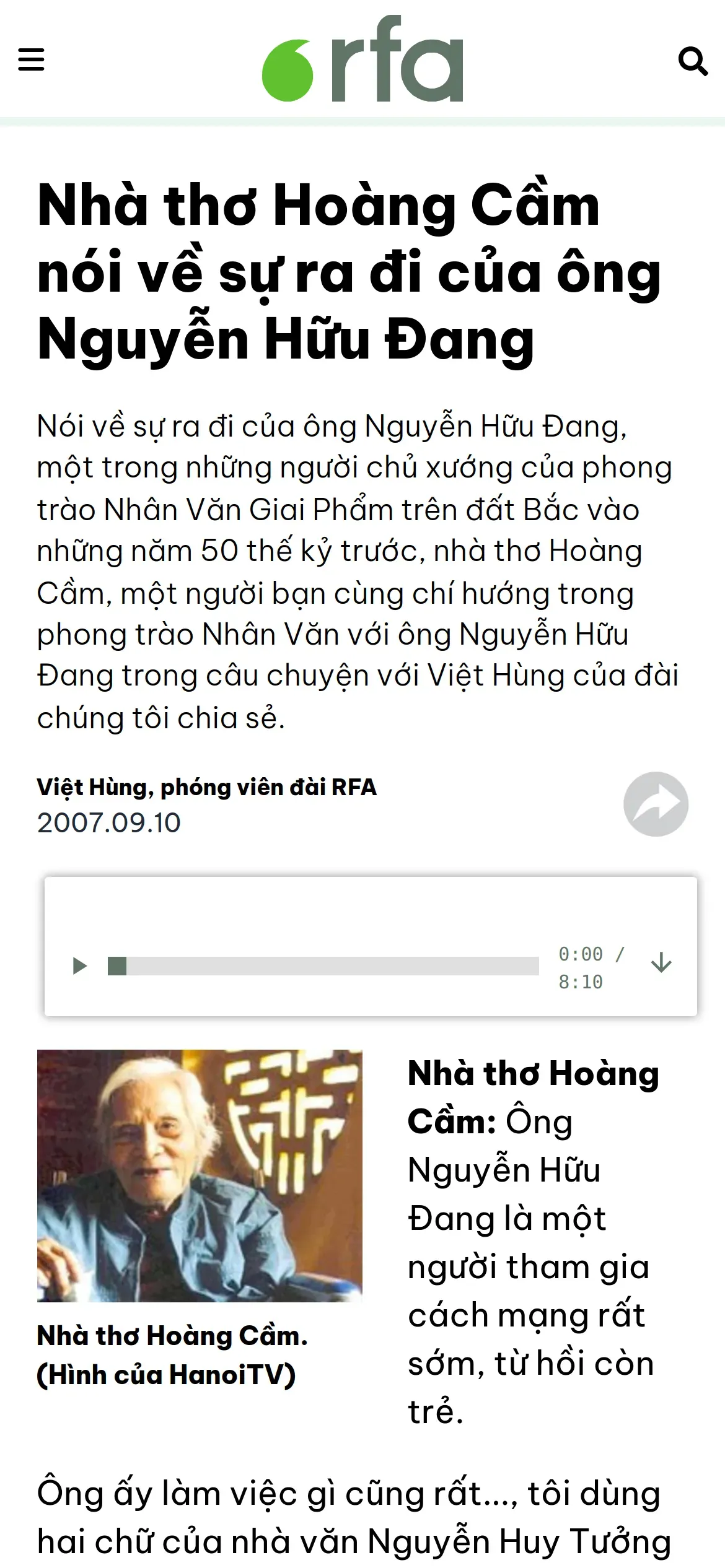The height and width of the screenshot is (1568, 725).
Task: Play the audio interview
Action: (80, 965)
